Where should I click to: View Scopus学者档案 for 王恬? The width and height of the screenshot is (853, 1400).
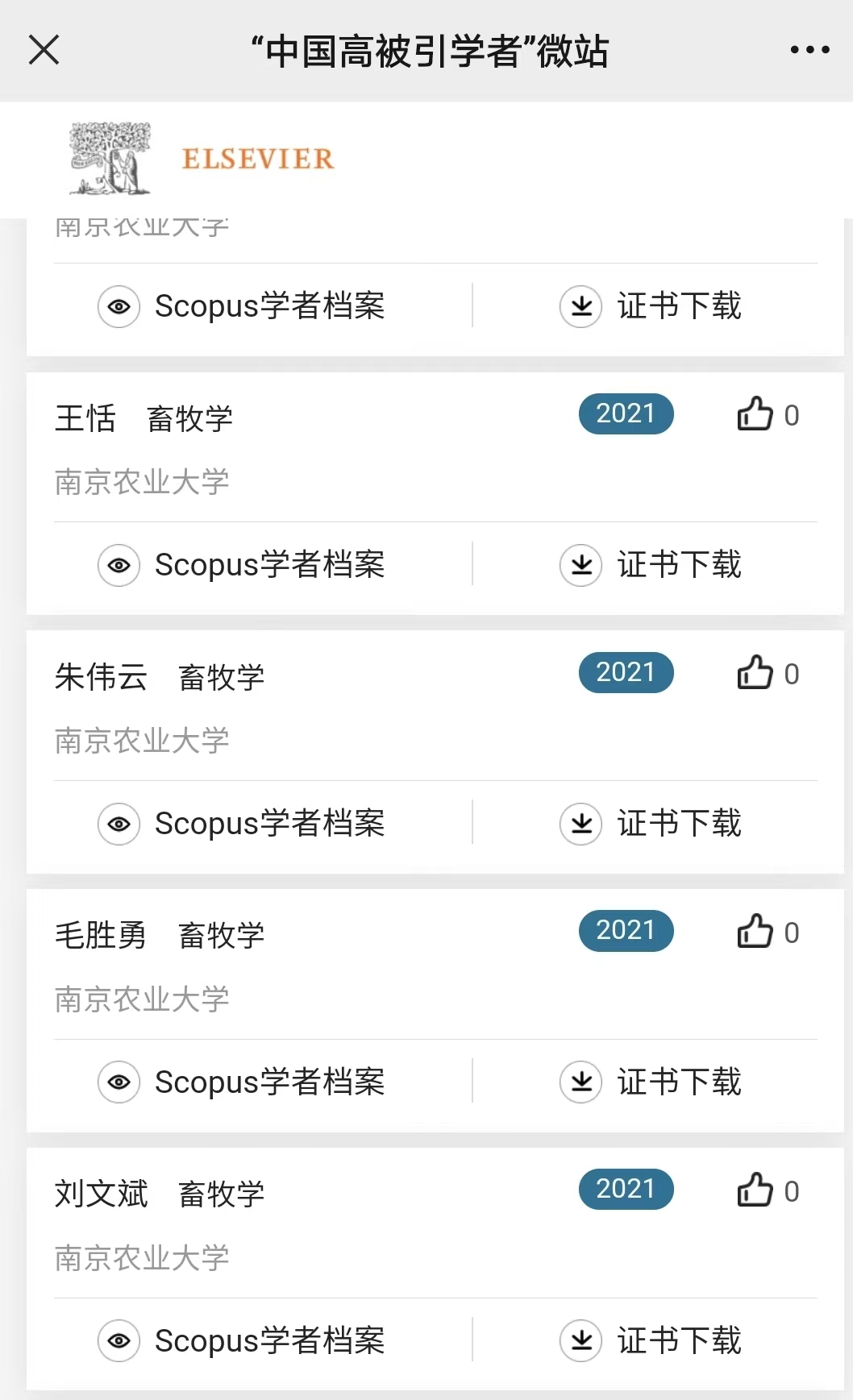point(242,565)
